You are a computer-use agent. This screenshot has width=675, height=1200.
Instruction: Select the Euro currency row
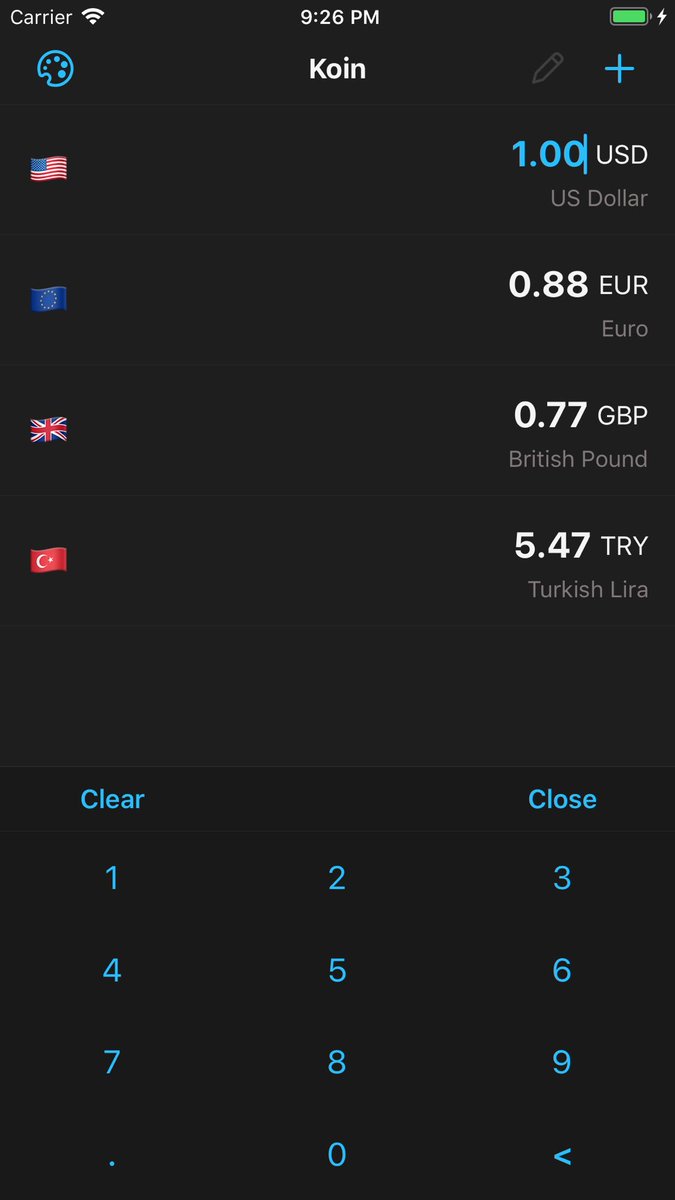(338, 300)
